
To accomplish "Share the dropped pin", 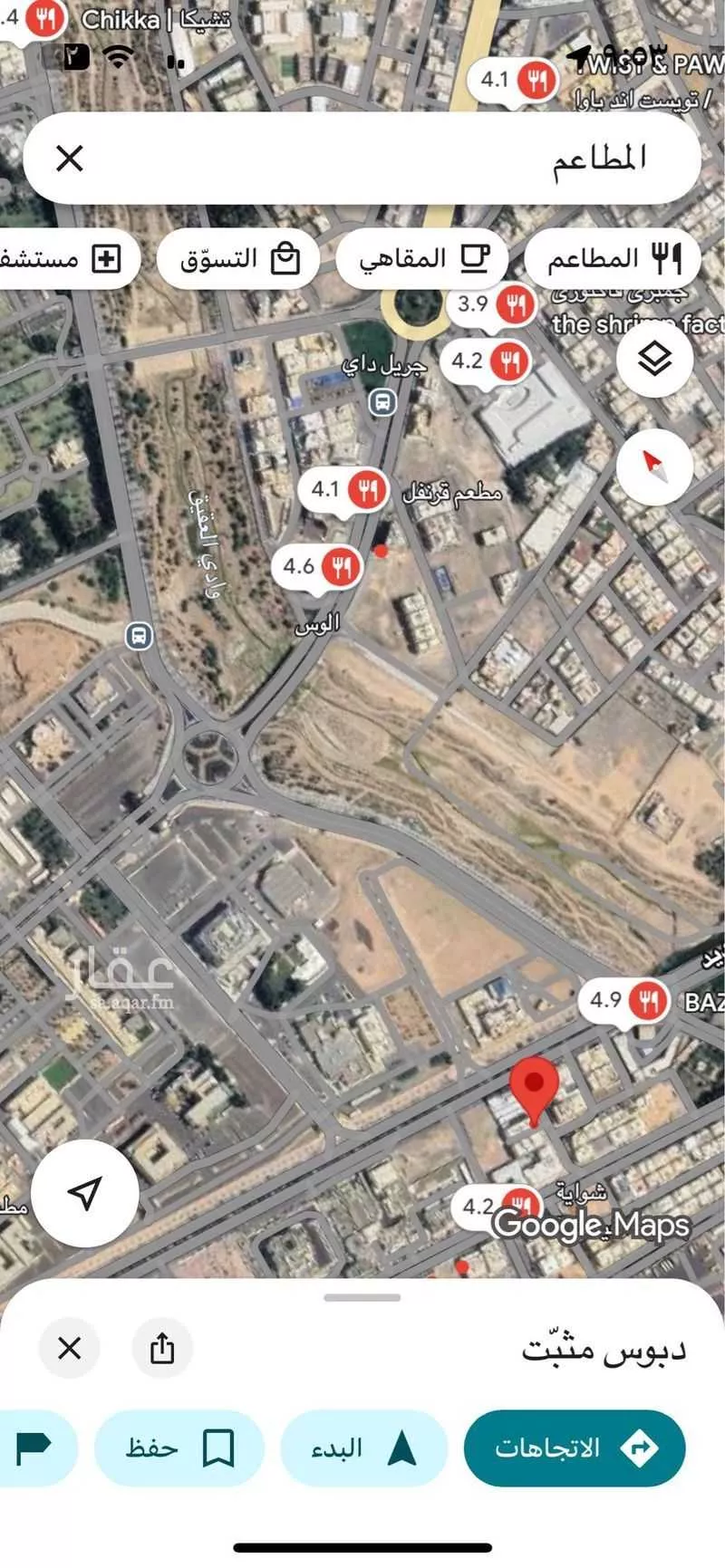I will (x=162, y=1347).
